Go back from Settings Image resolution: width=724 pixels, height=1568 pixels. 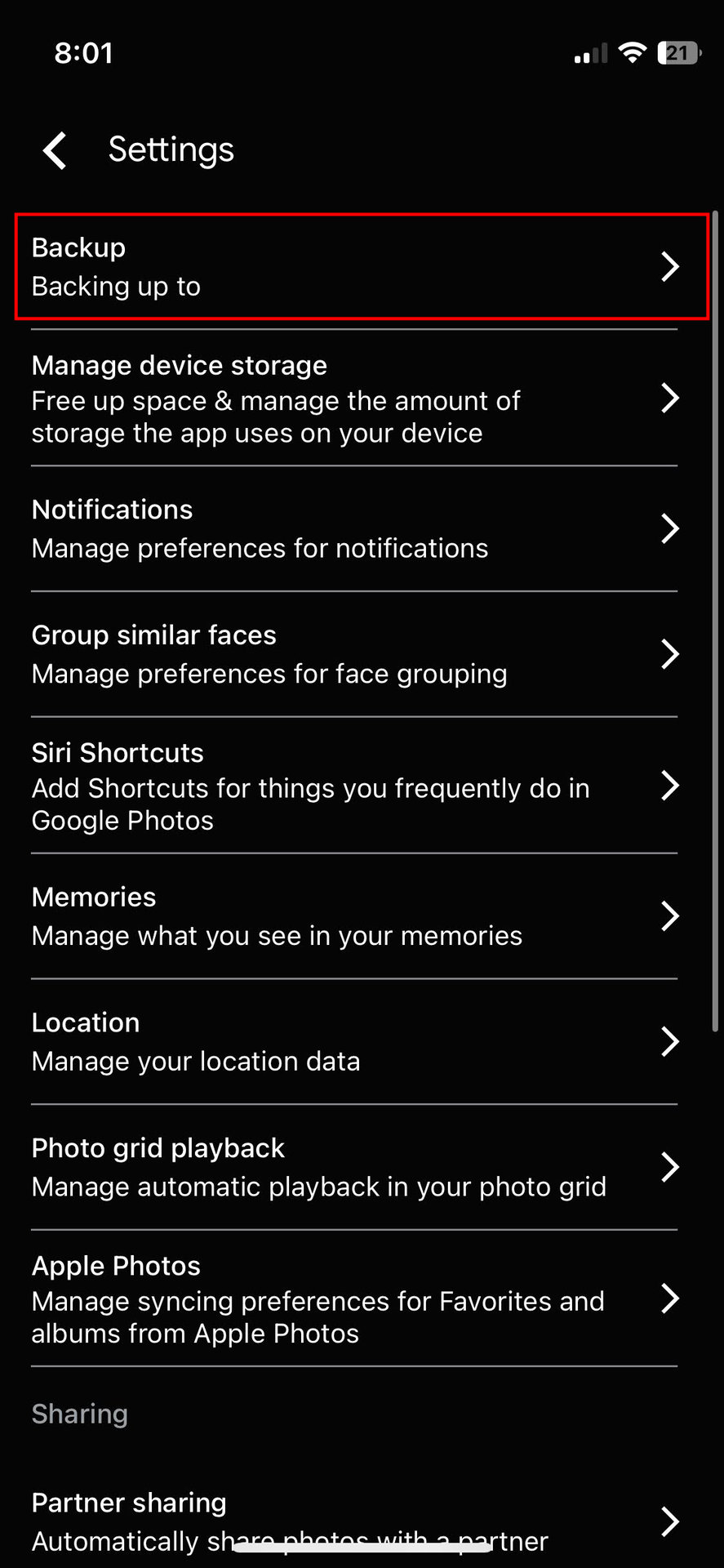[56, 151]
